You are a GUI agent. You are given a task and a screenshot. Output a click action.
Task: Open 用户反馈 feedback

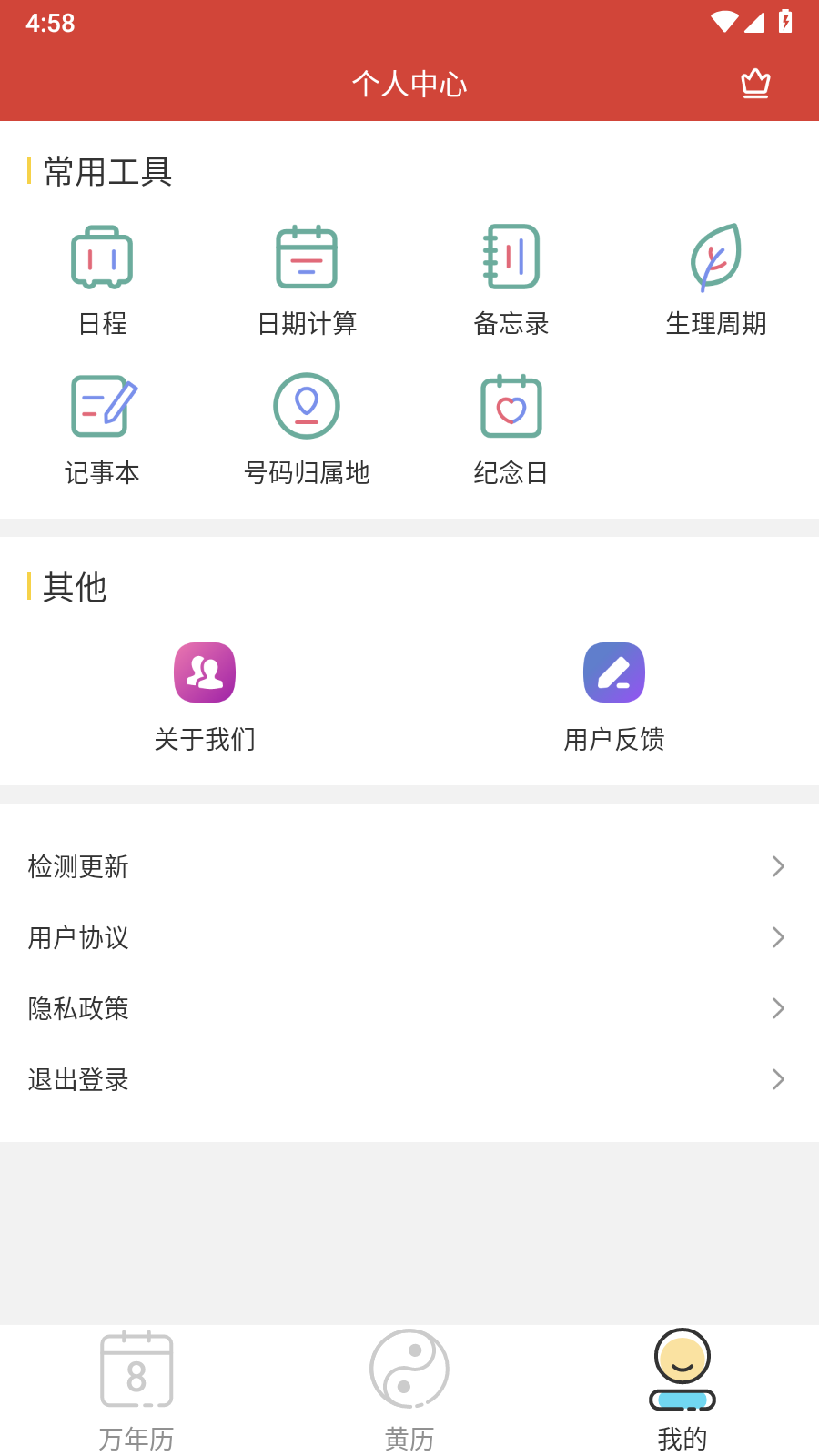click(614, 696)
